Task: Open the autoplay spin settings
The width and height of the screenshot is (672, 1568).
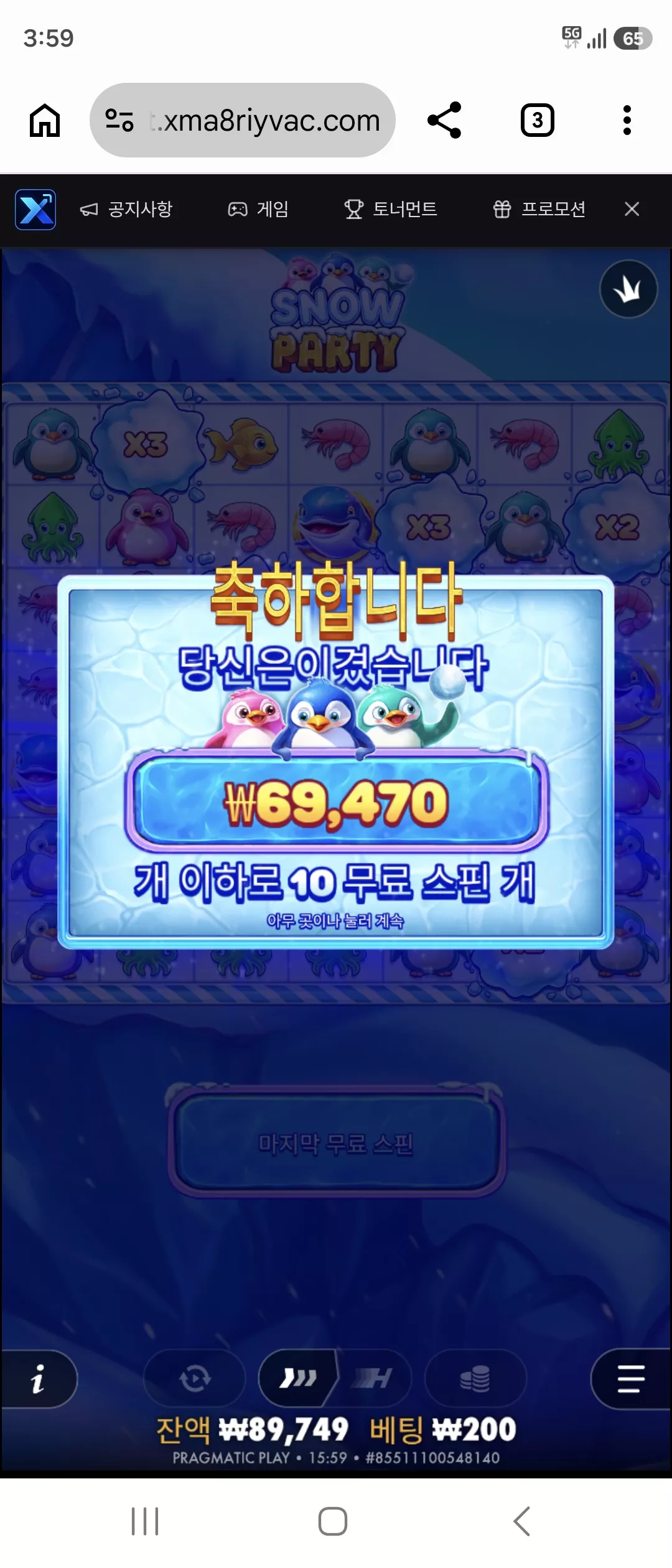Action: coord(195,1378)
